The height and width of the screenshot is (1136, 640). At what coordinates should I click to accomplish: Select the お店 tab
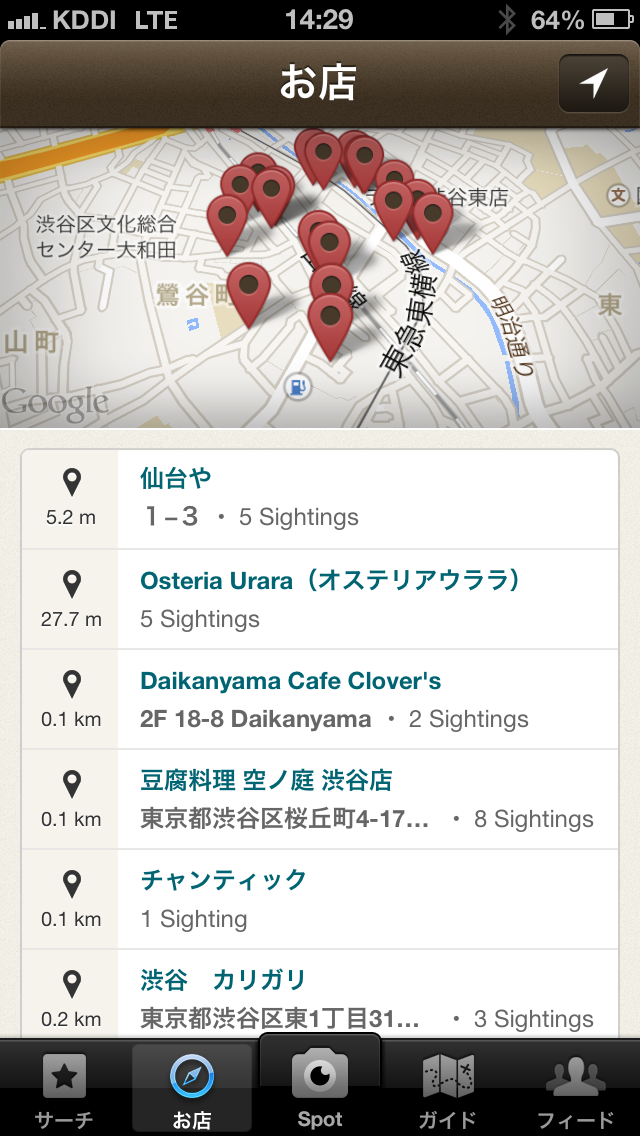click(192, 1089)
